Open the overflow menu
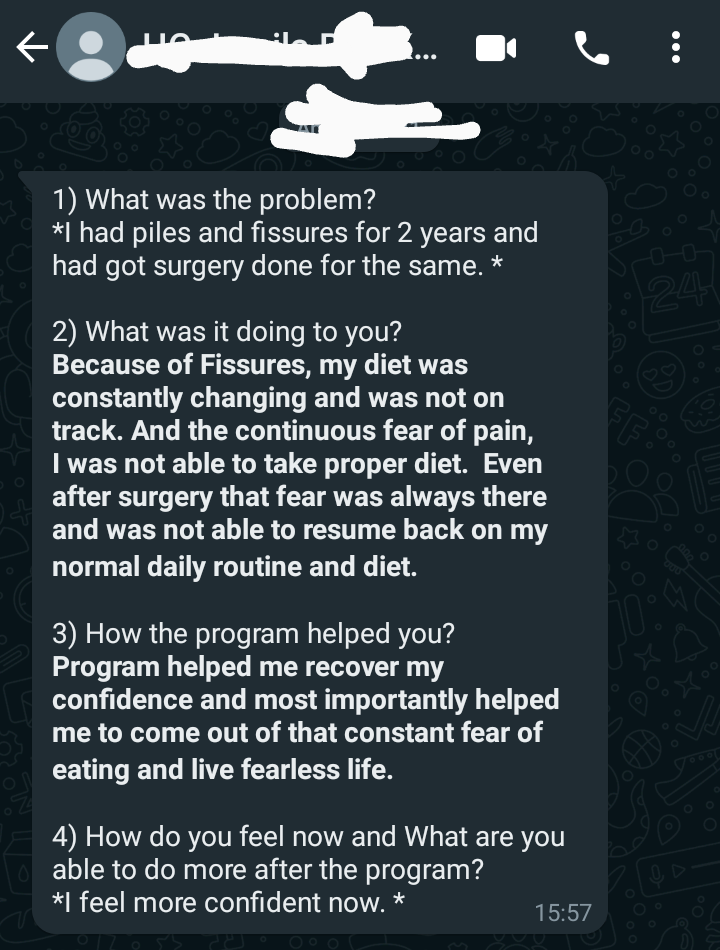The width and height of the screenshot is (720, 950). pyautogui.click(x=676, y=48)
